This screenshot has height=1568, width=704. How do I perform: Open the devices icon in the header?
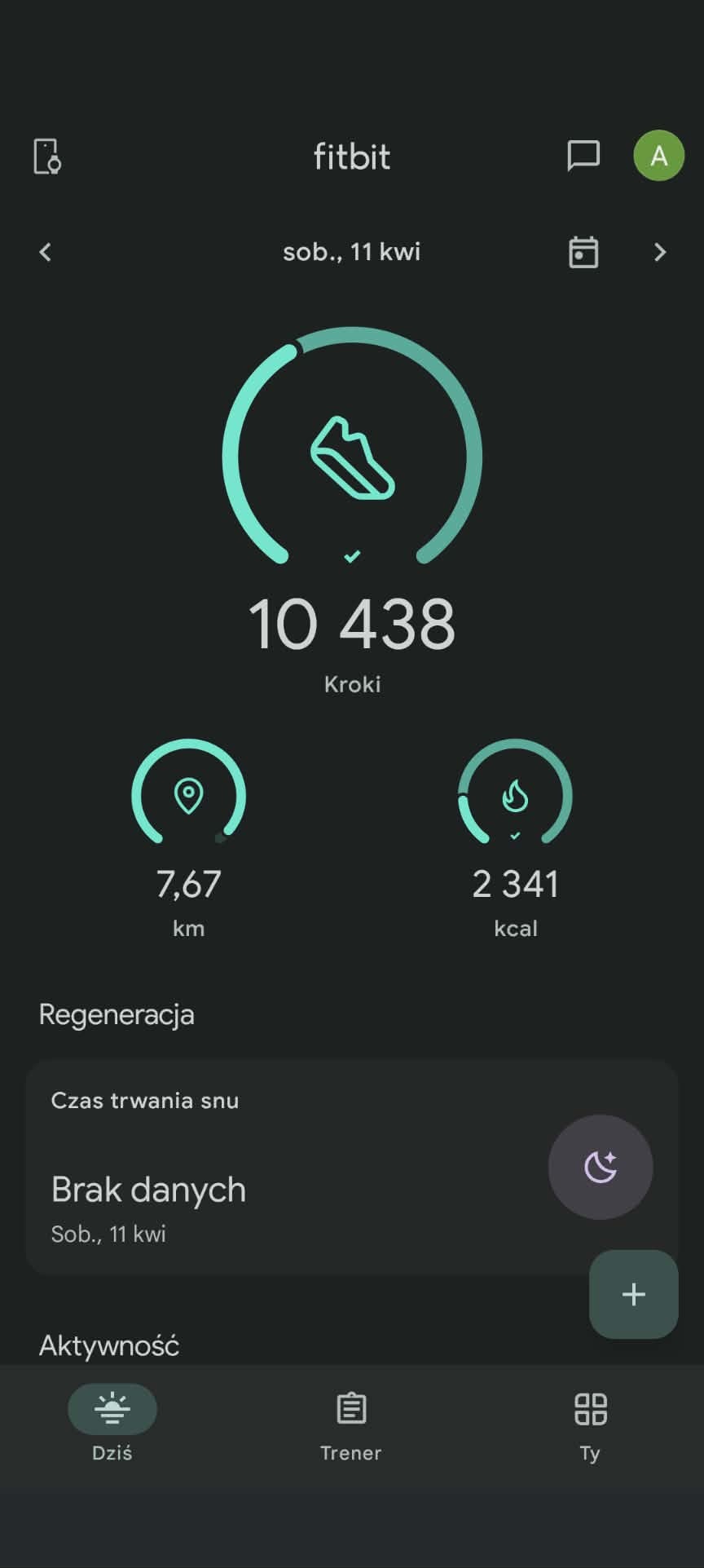[x=47, y=156]
